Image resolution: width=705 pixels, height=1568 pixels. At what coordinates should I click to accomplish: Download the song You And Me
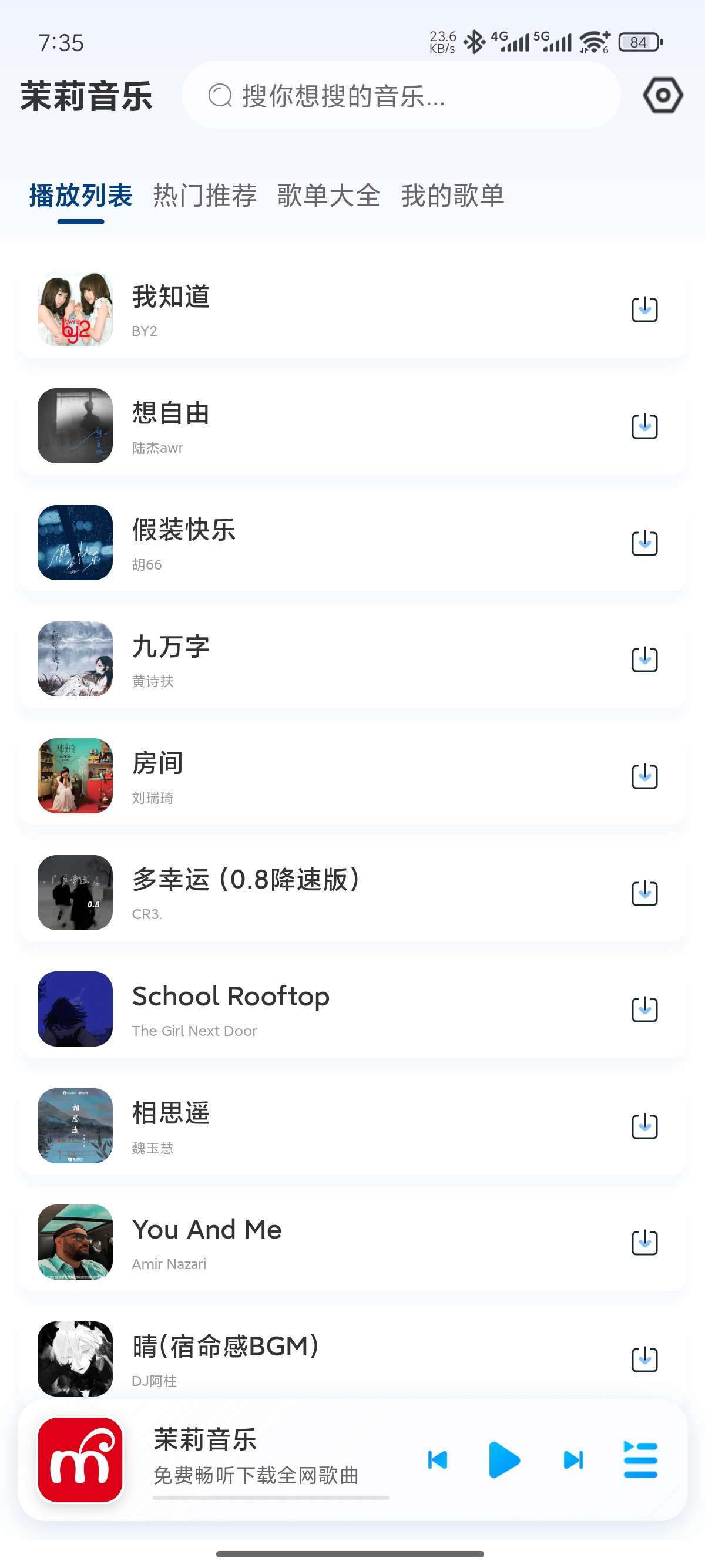tap(644, 1242)
